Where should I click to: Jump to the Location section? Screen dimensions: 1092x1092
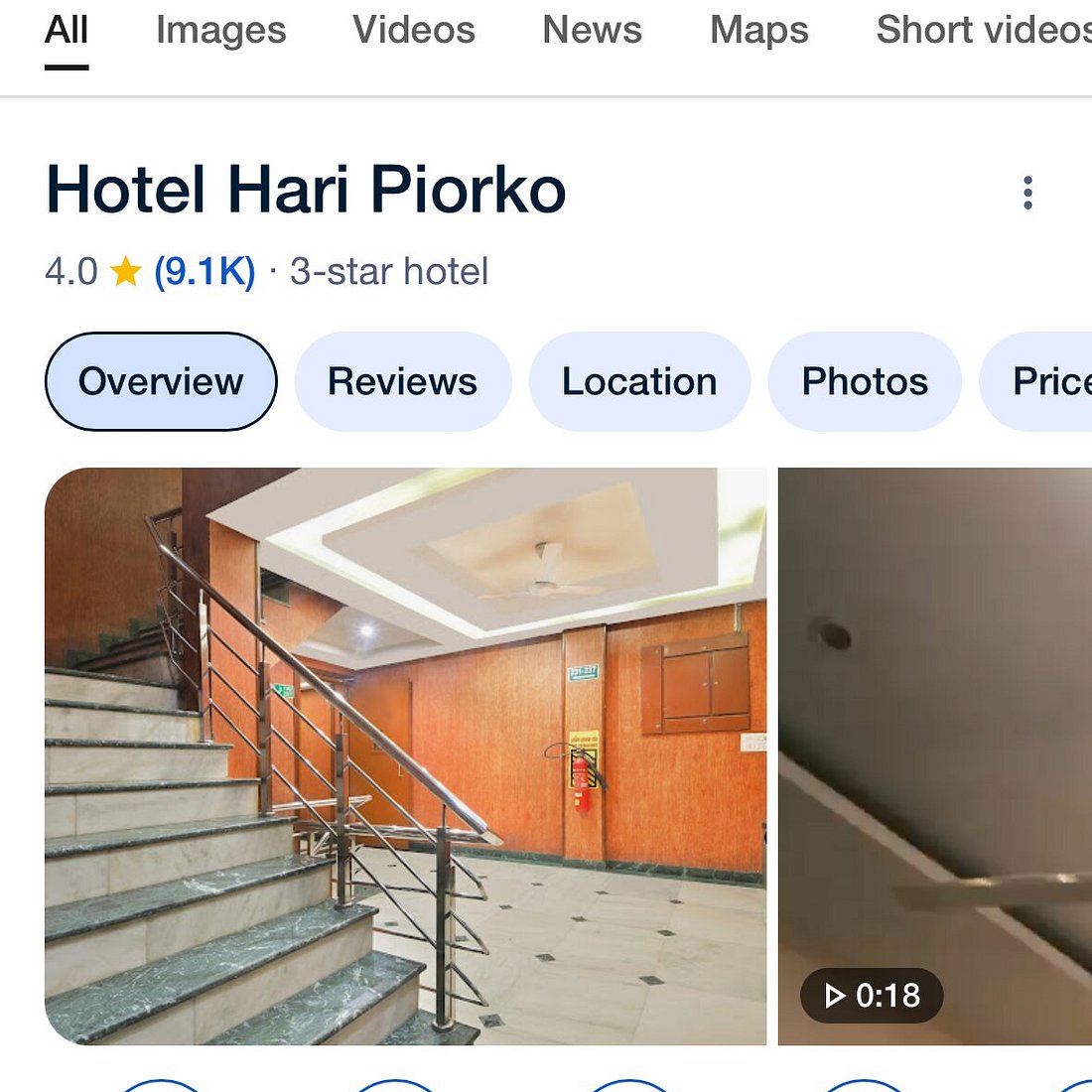pos(639,381)
